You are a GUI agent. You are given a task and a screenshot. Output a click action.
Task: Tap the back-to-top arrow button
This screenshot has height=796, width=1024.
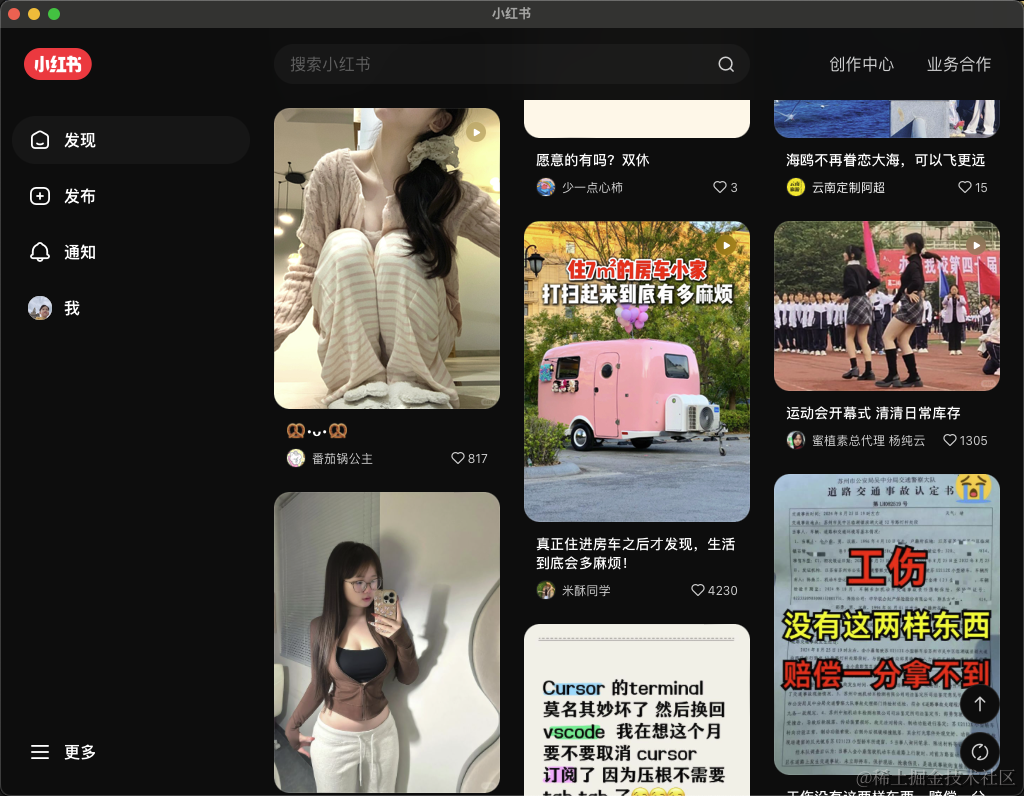pyautogui.click(x=979, y=704)
